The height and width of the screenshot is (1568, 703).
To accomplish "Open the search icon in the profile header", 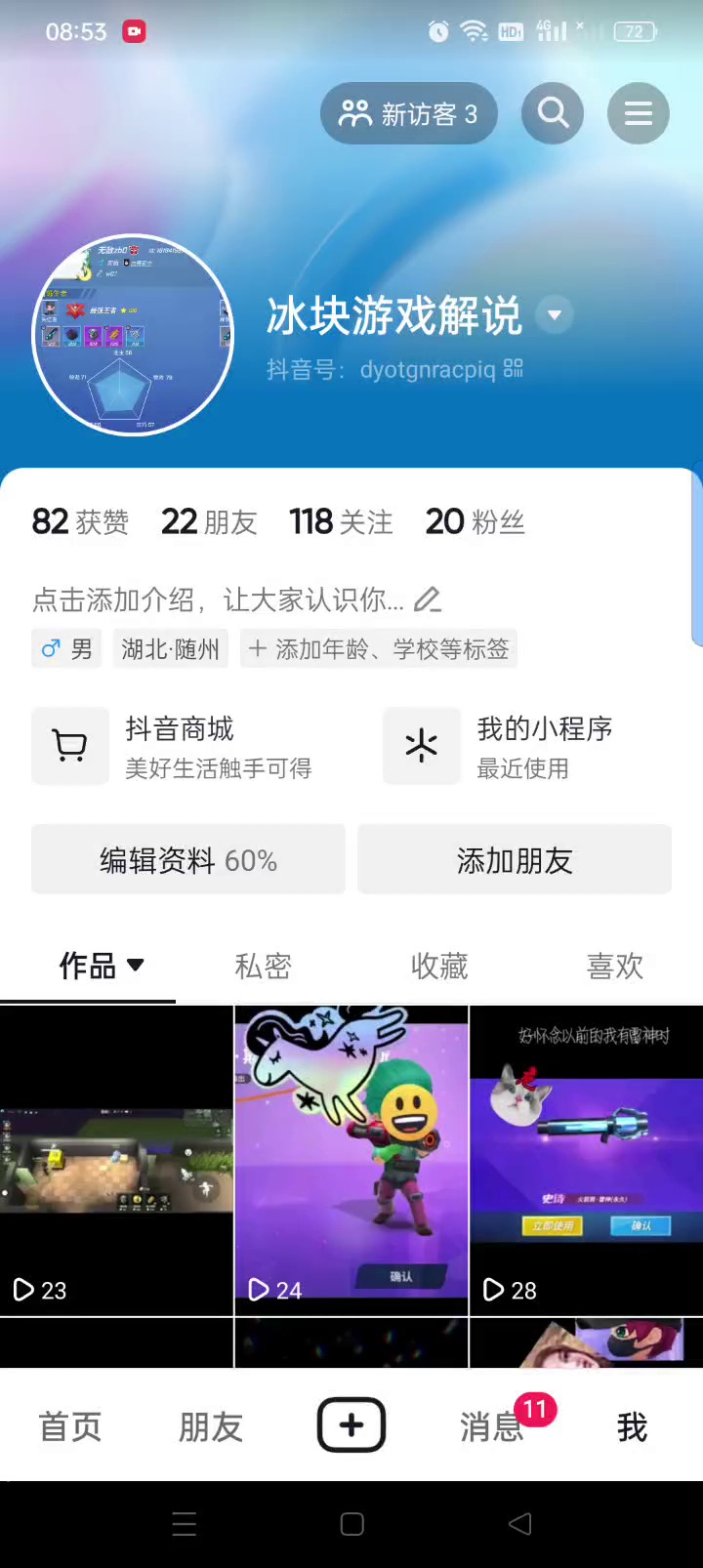I will [553, 113].
